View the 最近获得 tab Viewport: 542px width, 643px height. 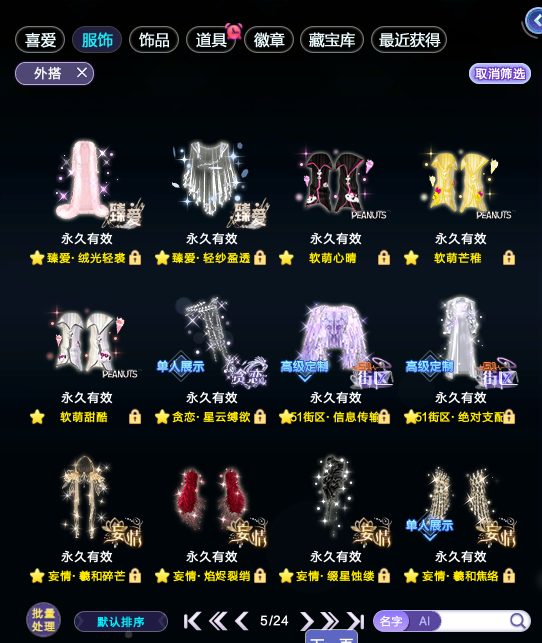(x=409, y=40)
